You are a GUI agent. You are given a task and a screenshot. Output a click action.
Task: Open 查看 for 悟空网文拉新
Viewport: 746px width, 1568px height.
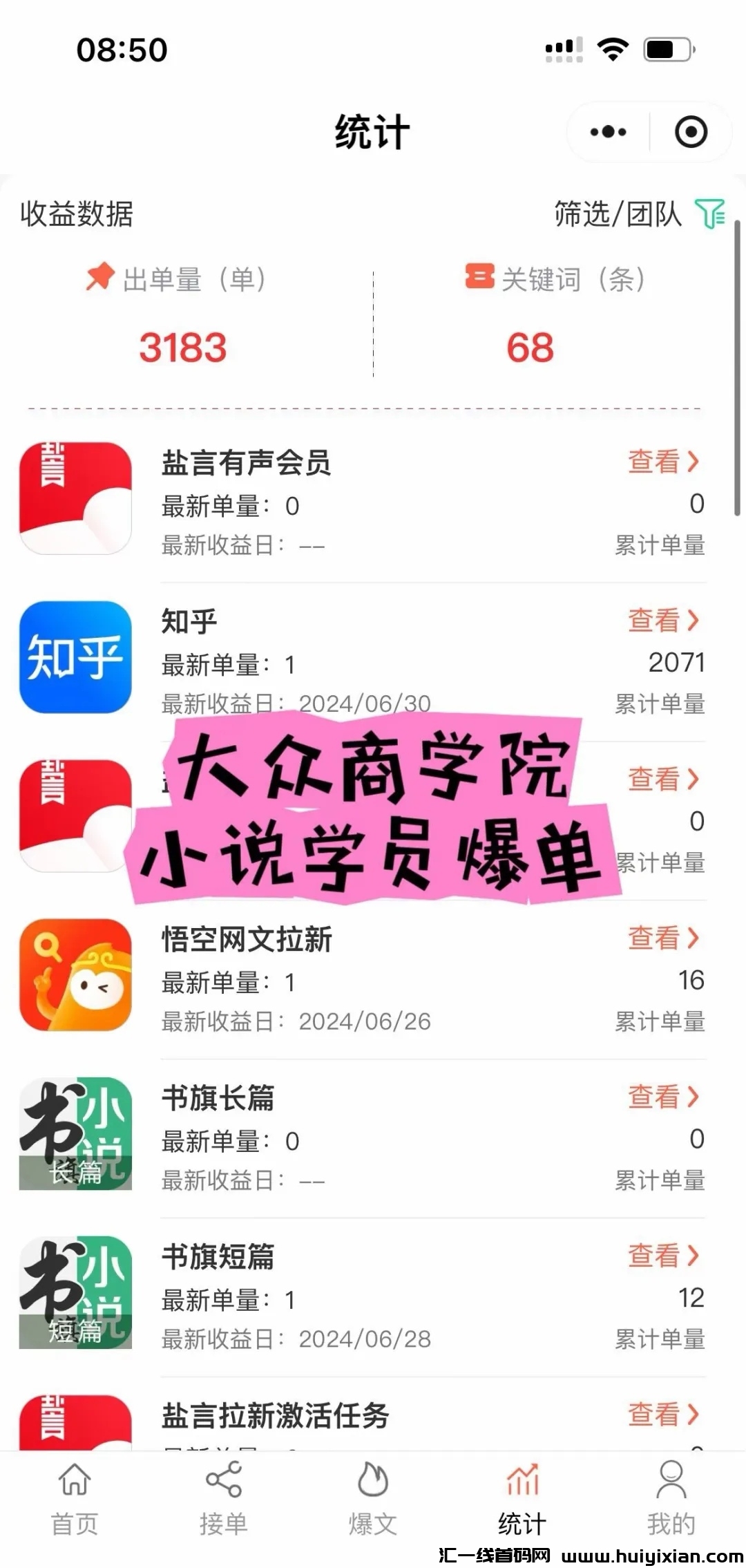[663, 938]
